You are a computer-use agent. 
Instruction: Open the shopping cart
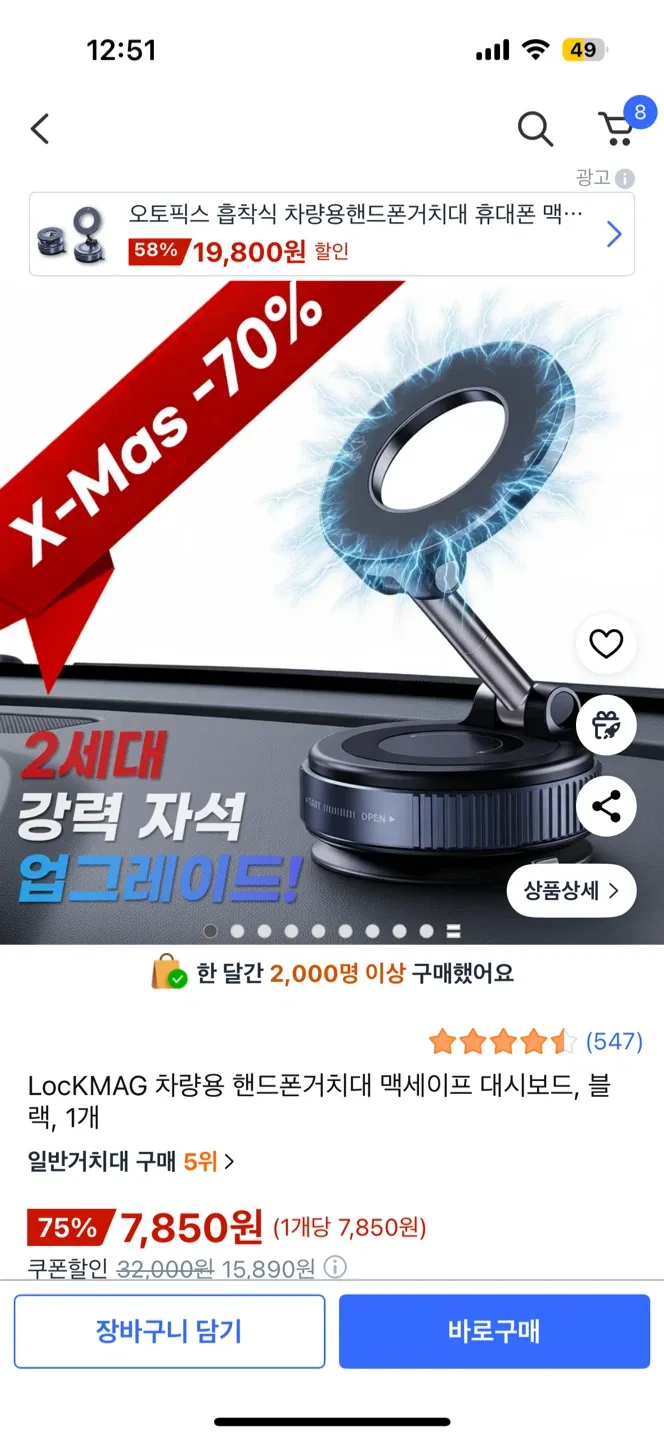617,128
